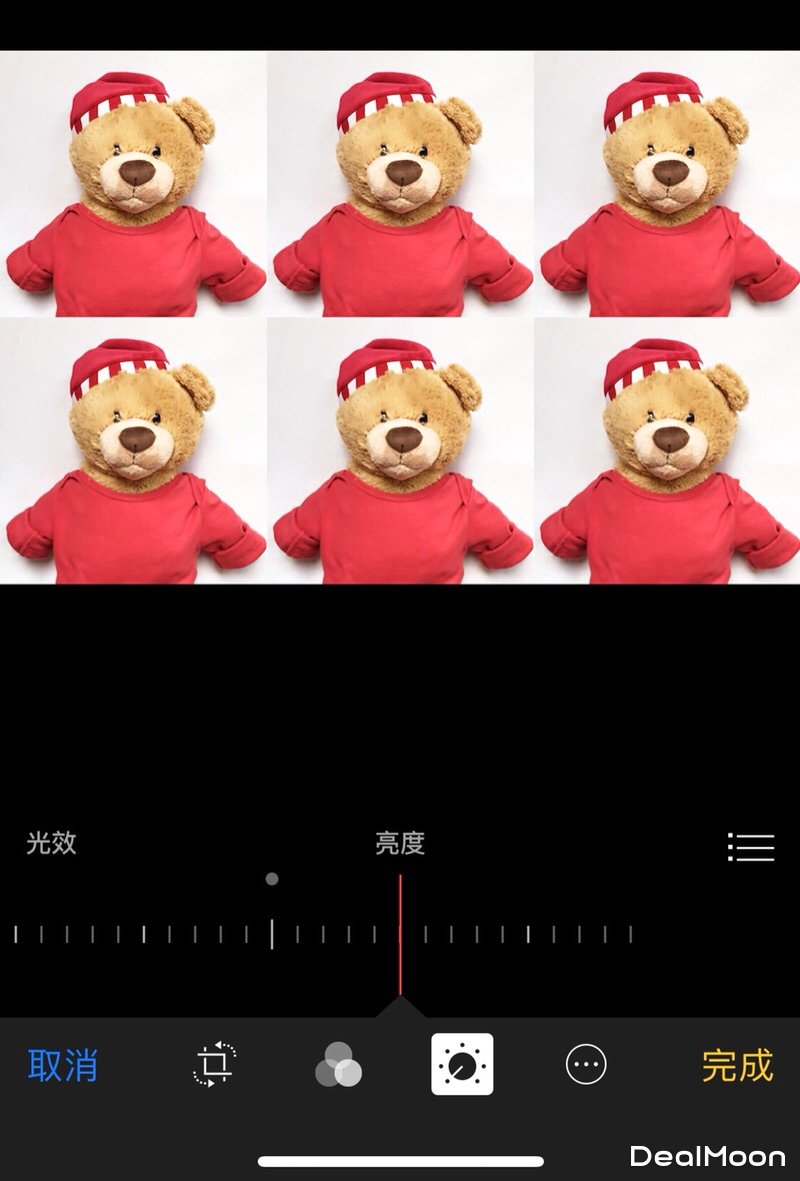Tap the 光效 adjustment label

click(x=51, y=843)
